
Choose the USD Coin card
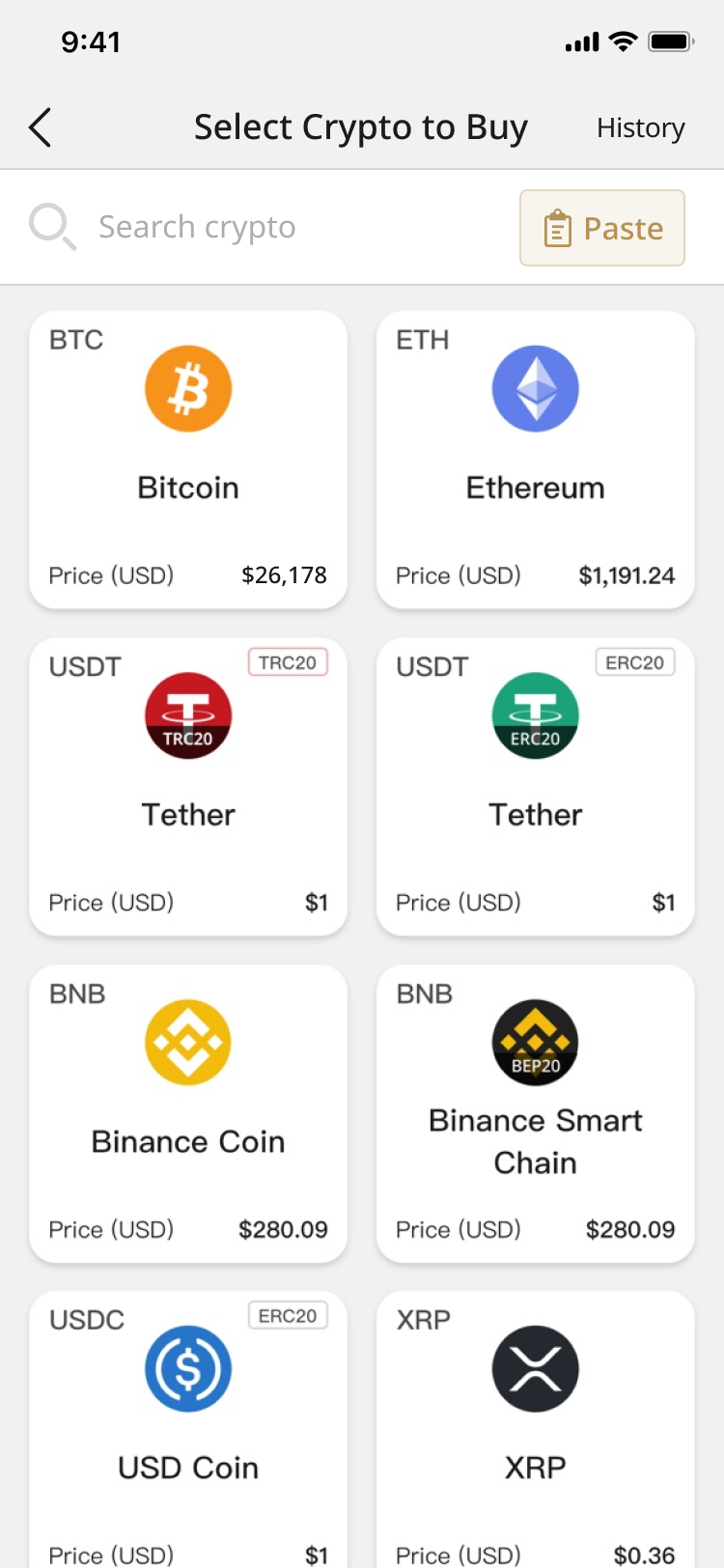coord(188,1429)
